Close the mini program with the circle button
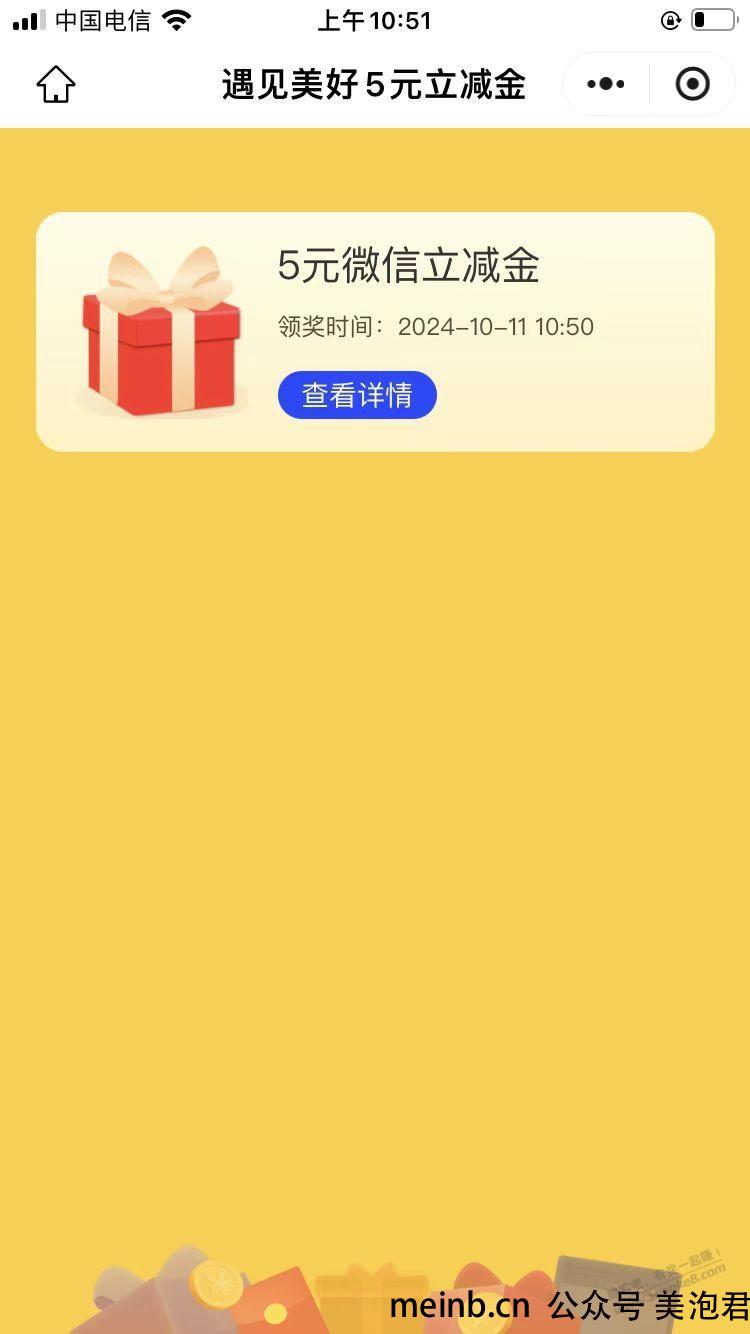This screenshot has width=750, height=1334. [692, 85]
